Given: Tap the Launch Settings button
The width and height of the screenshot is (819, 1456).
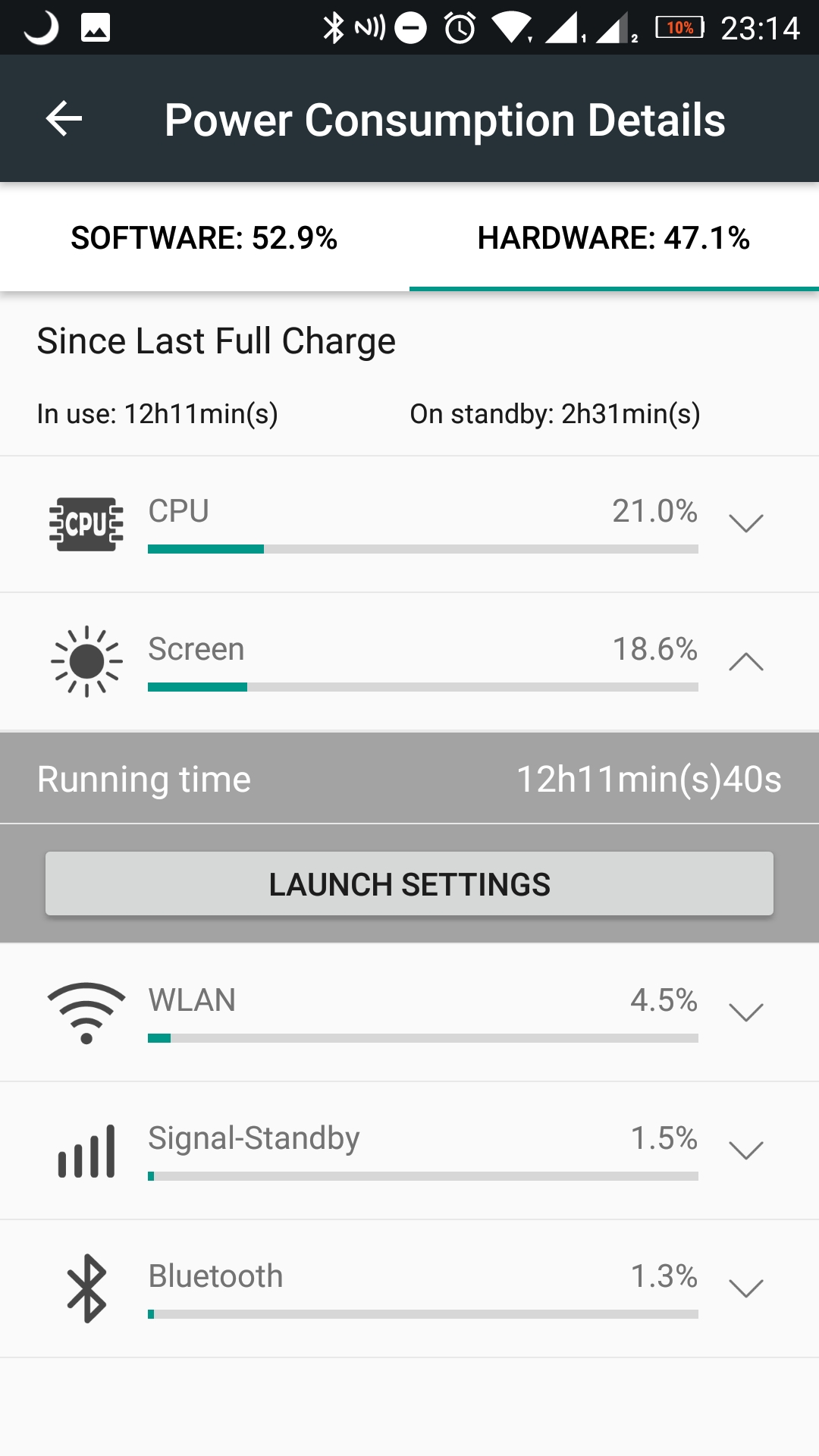Looking at the screenshot, I should point(409,883).
